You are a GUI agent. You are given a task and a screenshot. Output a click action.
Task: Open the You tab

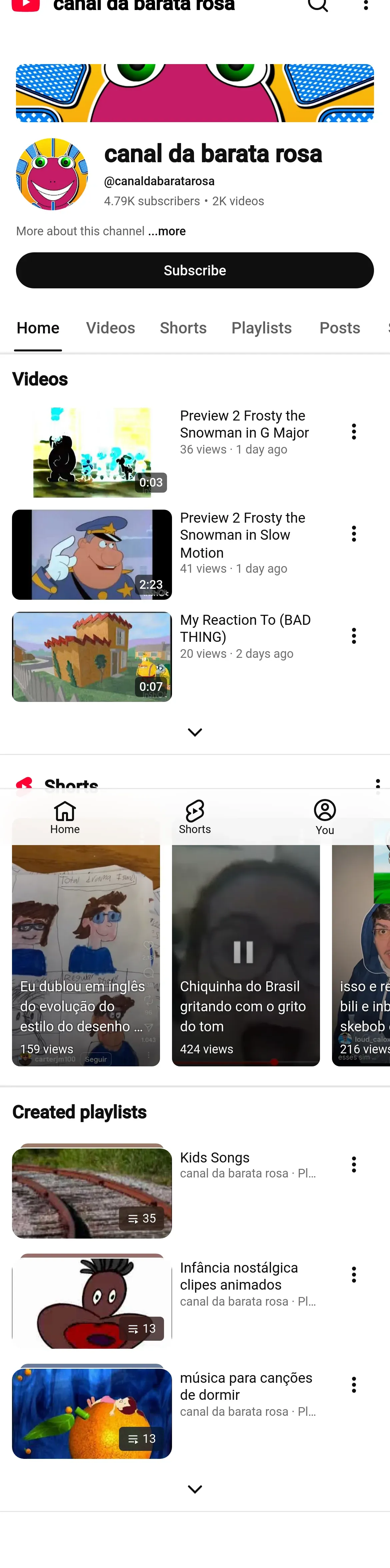(325, 817)
